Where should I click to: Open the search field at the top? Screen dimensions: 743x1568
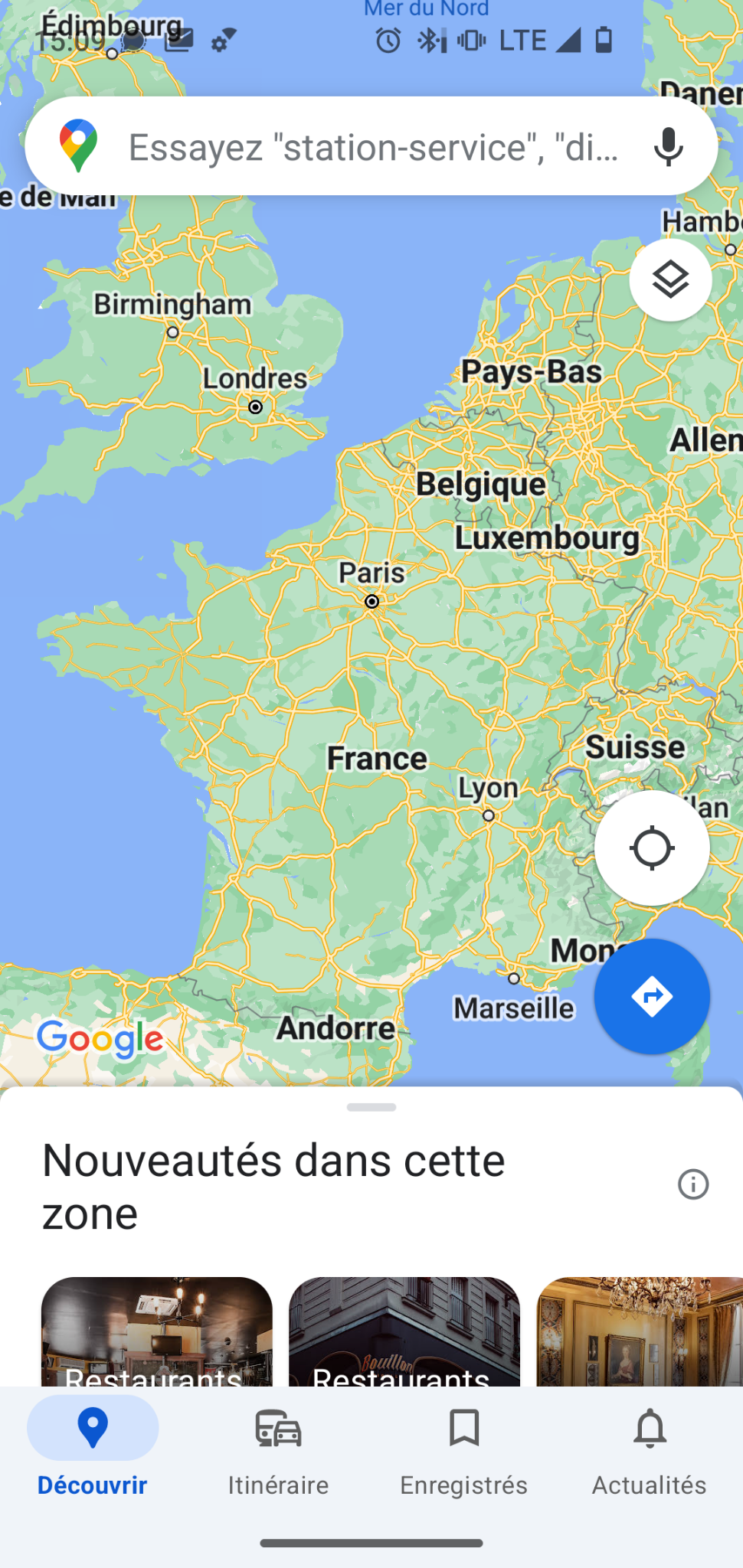point(371,146)
